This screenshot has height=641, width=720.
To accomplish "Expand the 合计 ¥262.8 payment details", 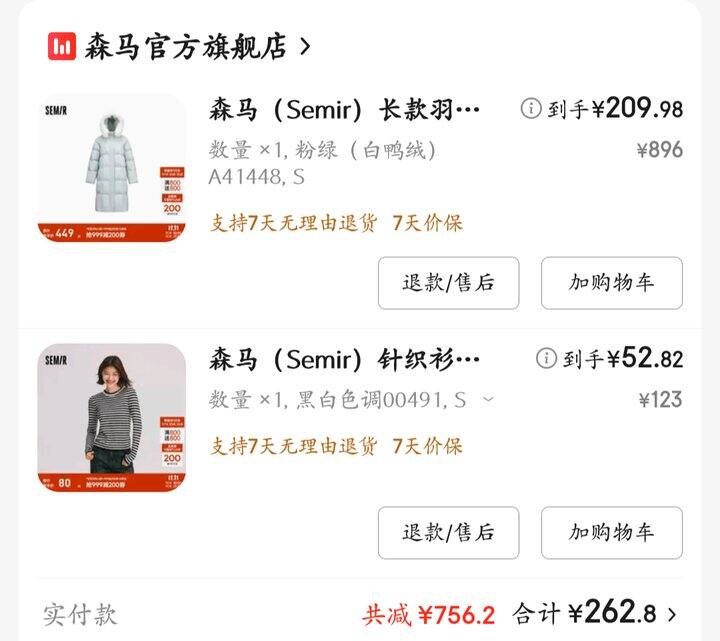I will pos(671,613).
